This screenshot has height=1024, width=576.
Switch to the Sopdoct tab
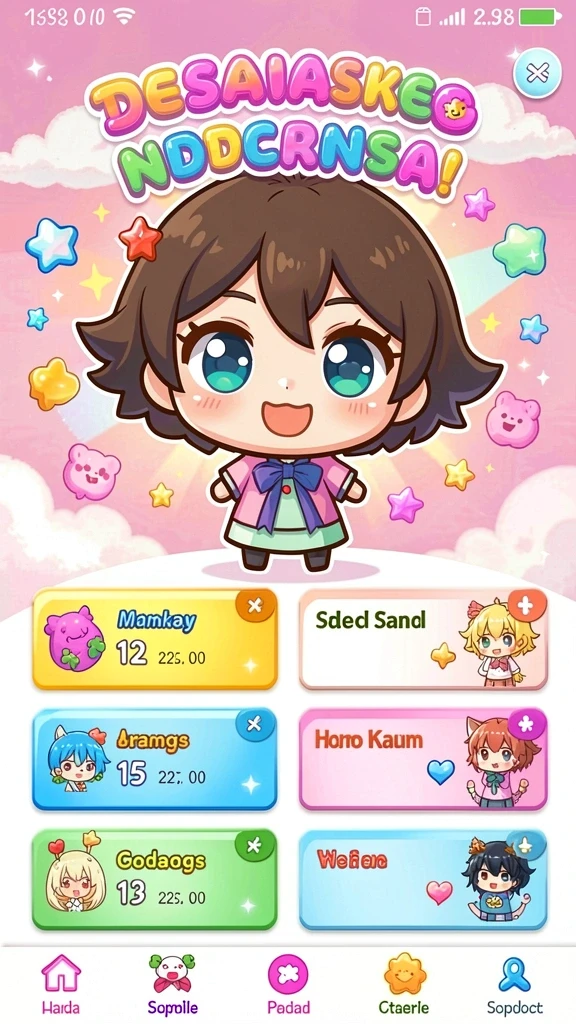coord(515,984)
